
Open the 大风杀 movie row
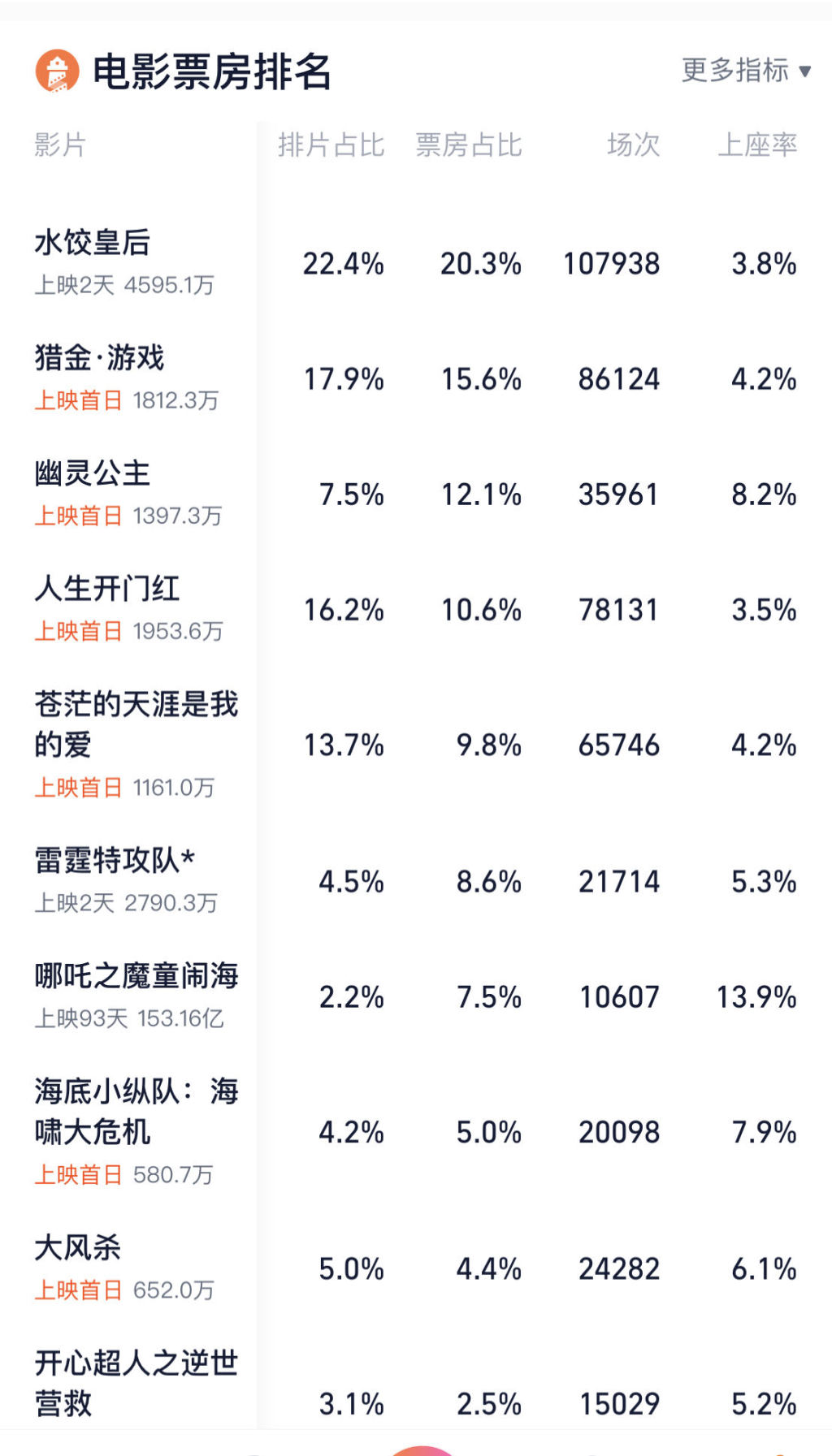[x=78, y=1247]
